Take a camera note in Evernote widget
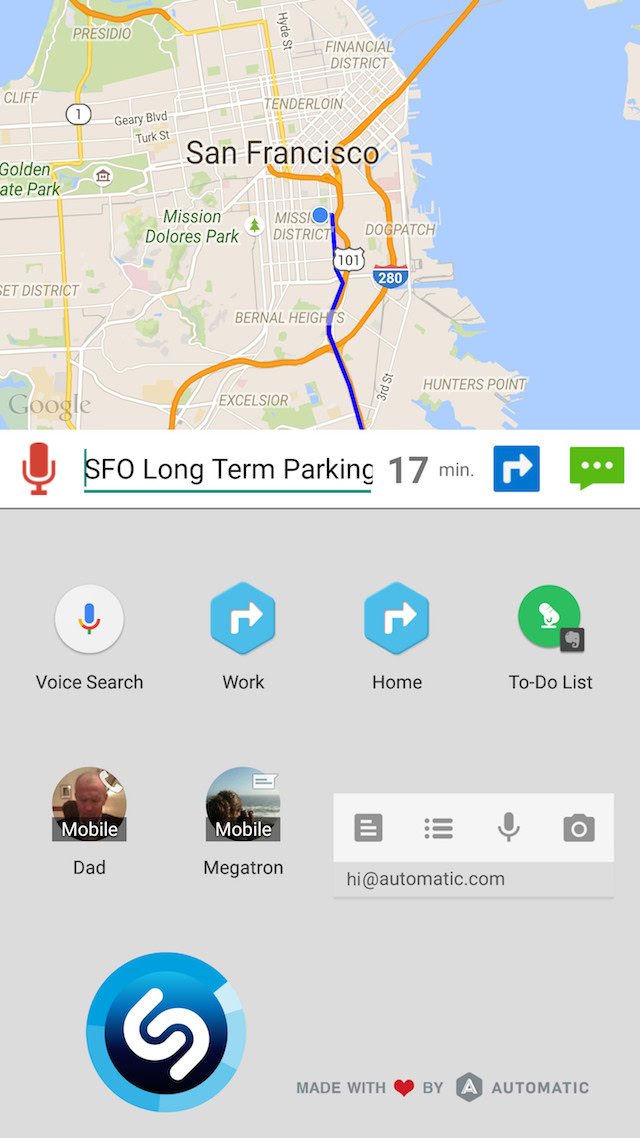Image resolution: width=640 pixels, height=1138 pixels. click(x=579, y=828)
